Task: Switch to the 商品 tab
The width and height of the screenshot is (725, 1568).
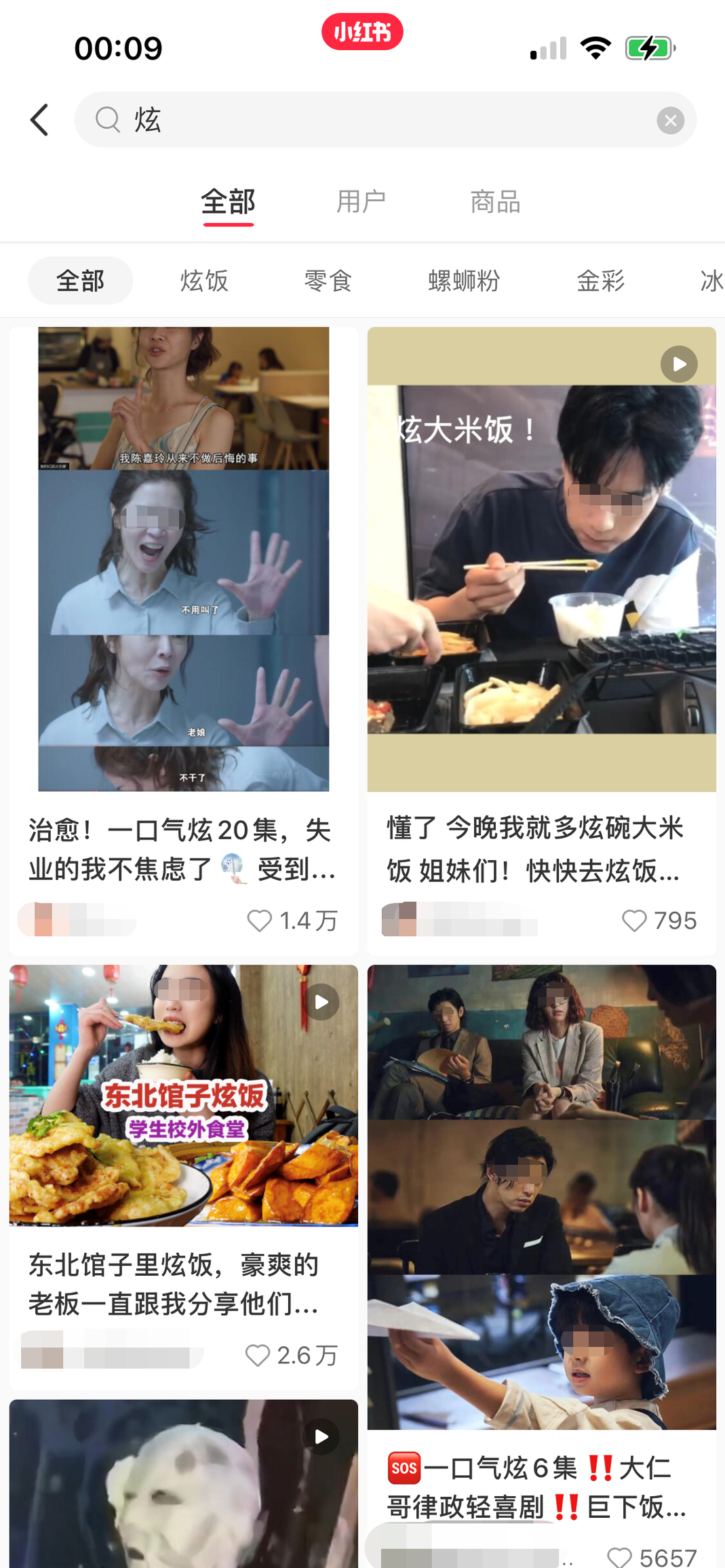Action: point(495,202)
